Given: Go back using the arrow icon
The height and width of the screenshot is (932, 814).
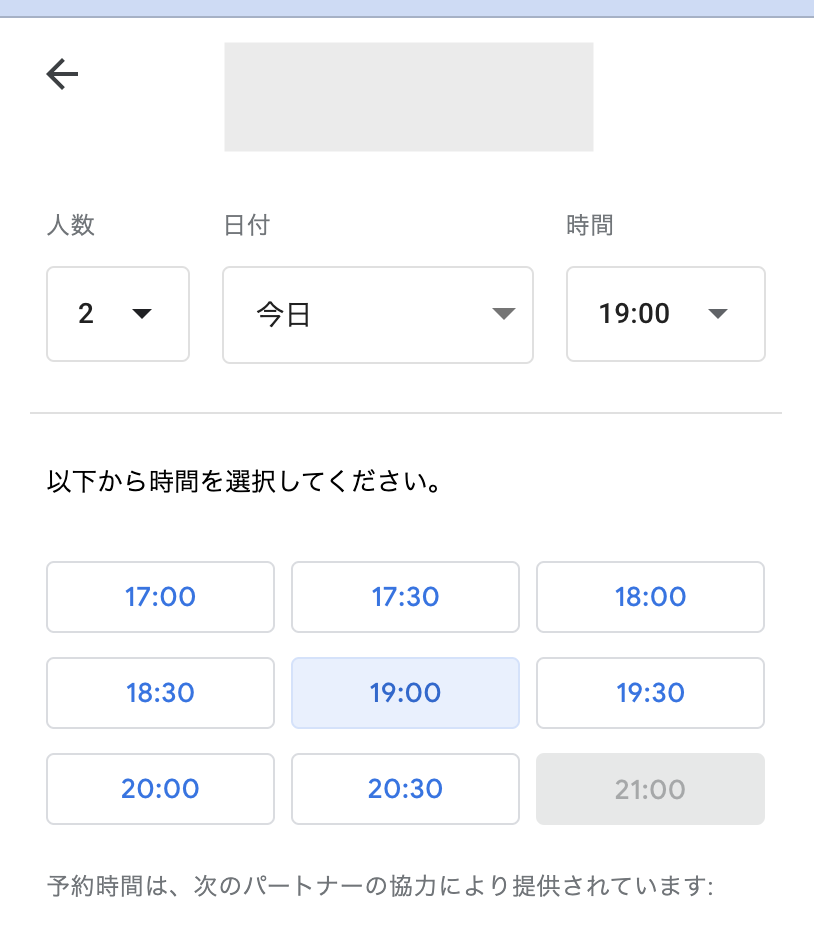Looking at the screenshot, I should (62, 74).
